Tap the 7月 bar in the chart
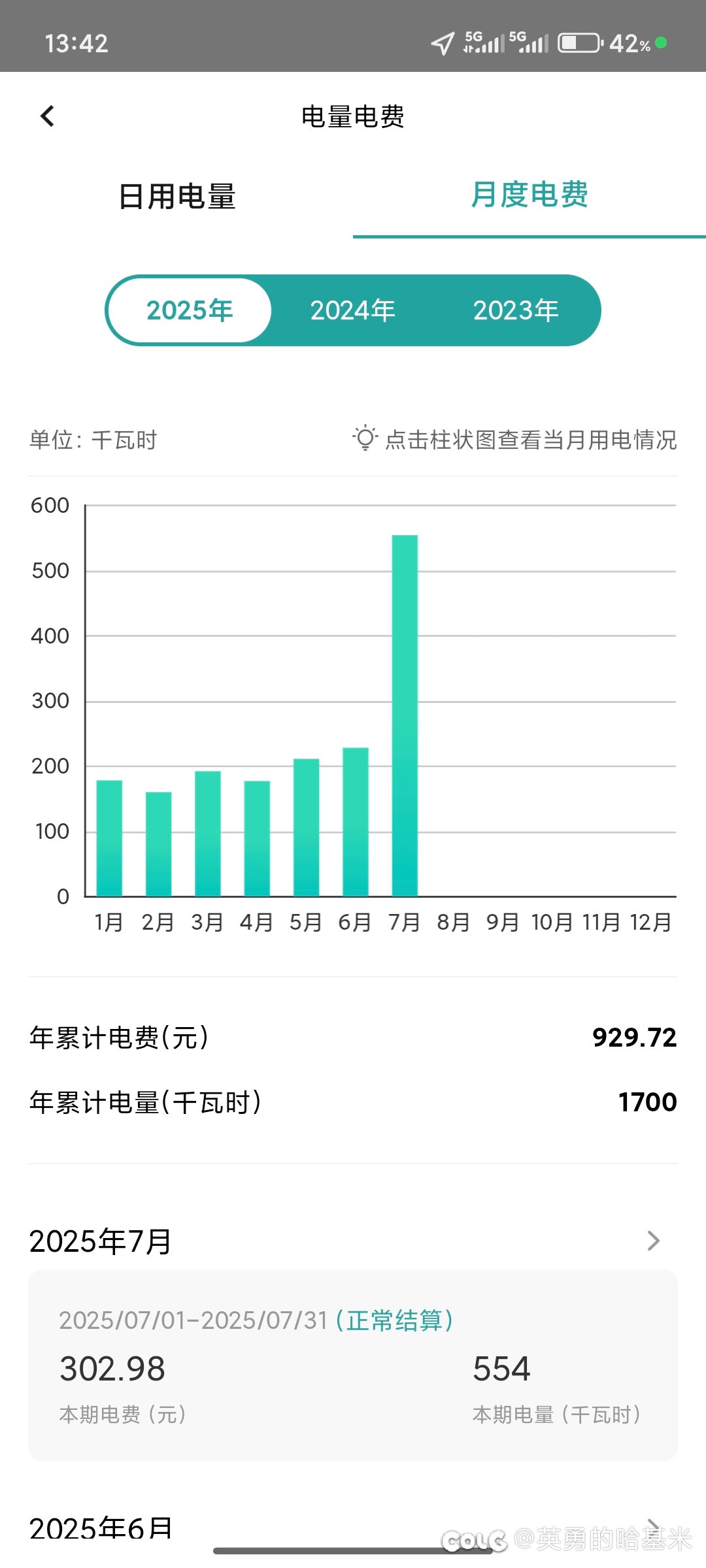 click(x=405, y=715)
